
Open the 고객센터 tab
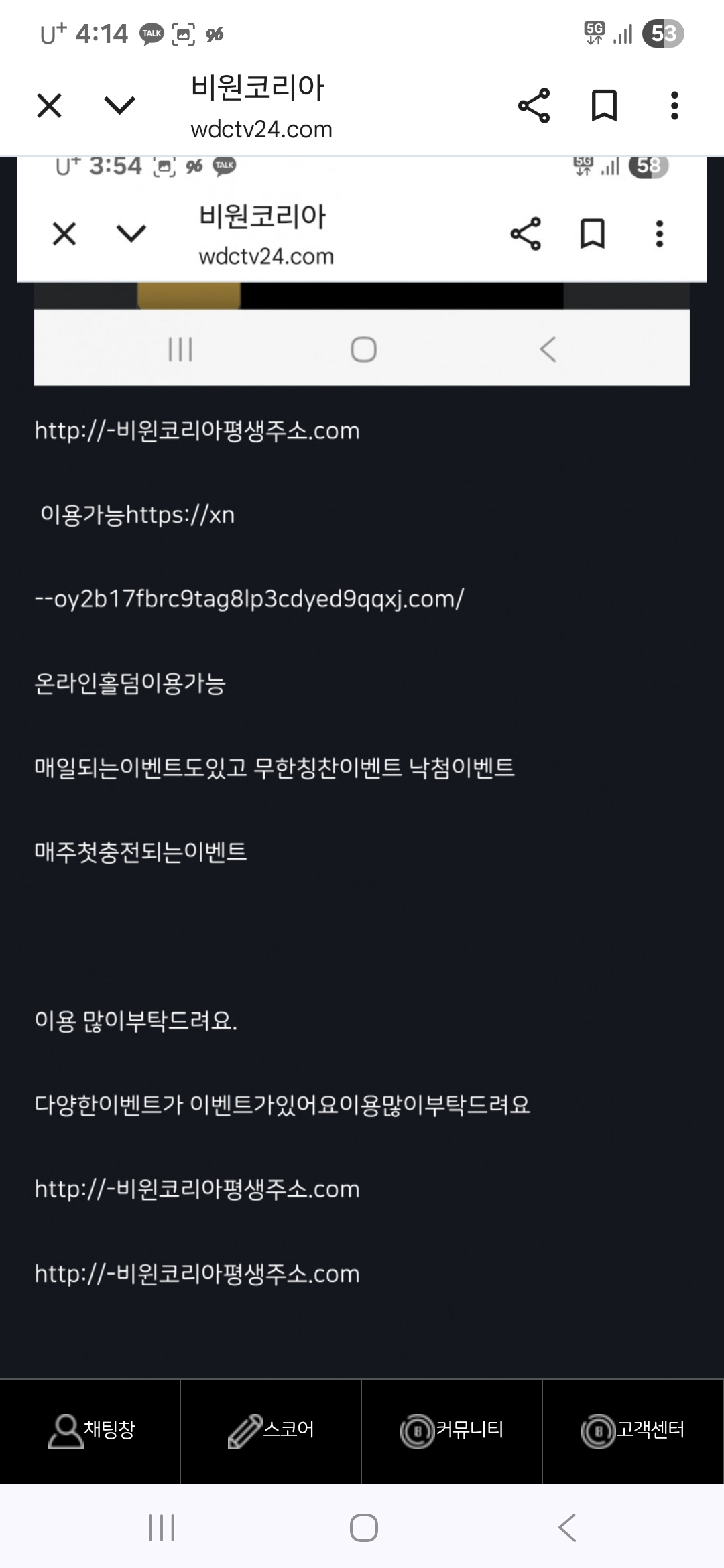click(x=633, y=1431)
